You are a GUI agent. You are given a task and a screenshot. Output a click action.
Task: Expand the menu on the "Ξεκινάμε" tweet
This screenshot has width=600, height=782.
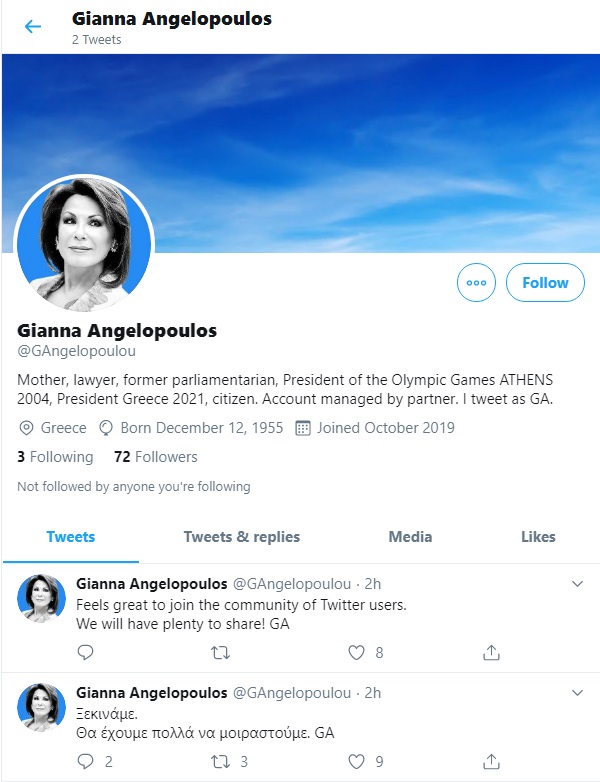point(577,693)
